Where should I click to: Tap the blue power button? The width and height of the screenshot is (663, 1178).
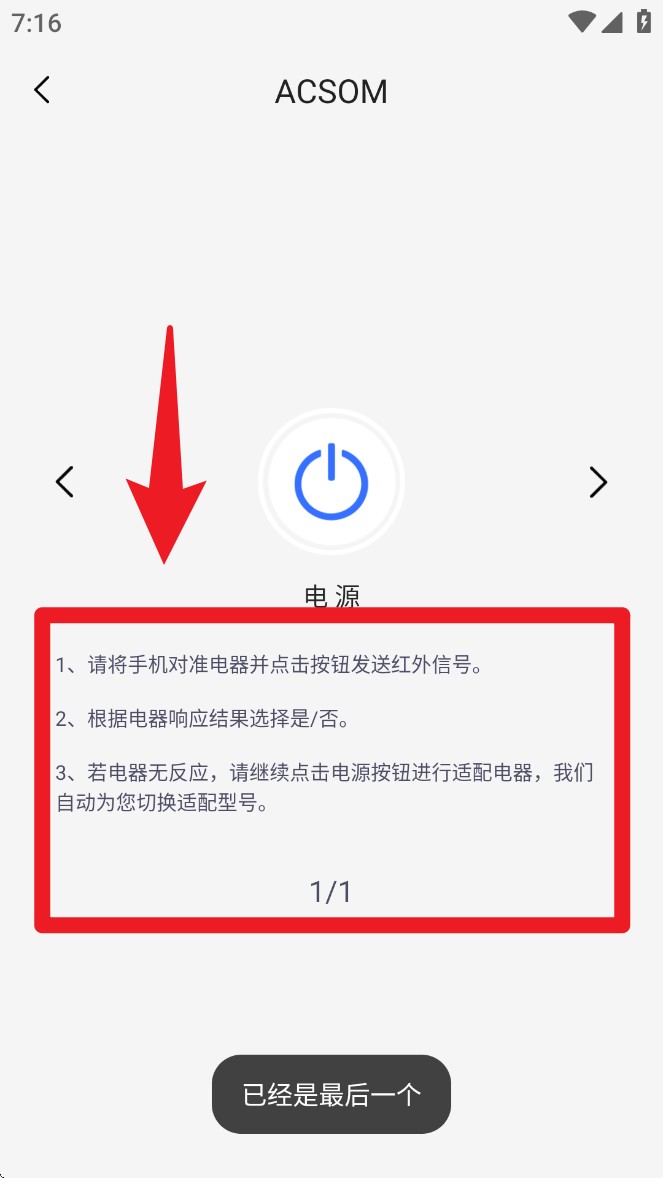click(332, 482)
